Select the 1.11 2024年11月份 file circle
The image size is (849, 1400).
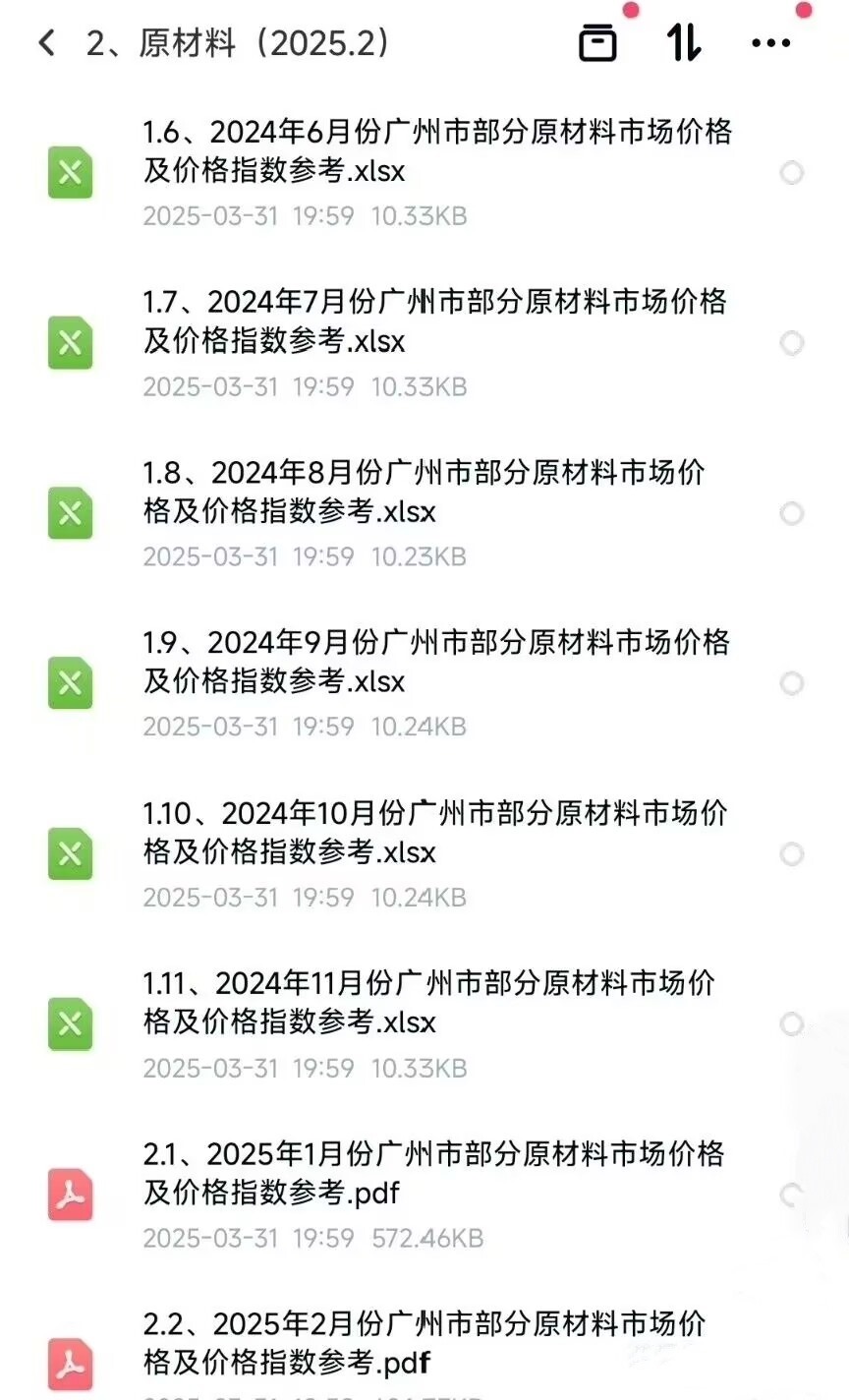coord(791,1024)
